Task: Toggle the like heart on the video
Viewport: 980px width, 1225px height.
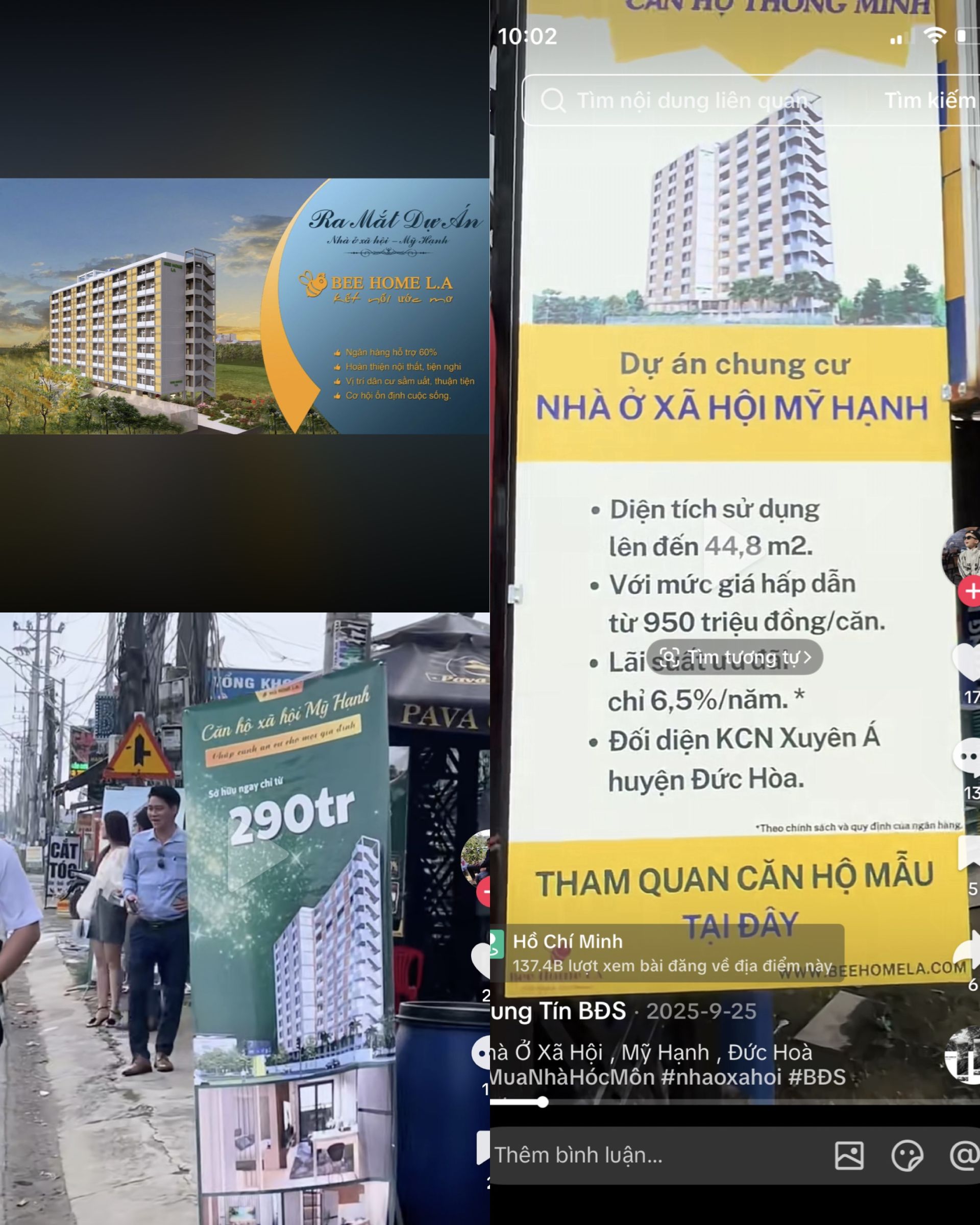Action: [969, 662]
